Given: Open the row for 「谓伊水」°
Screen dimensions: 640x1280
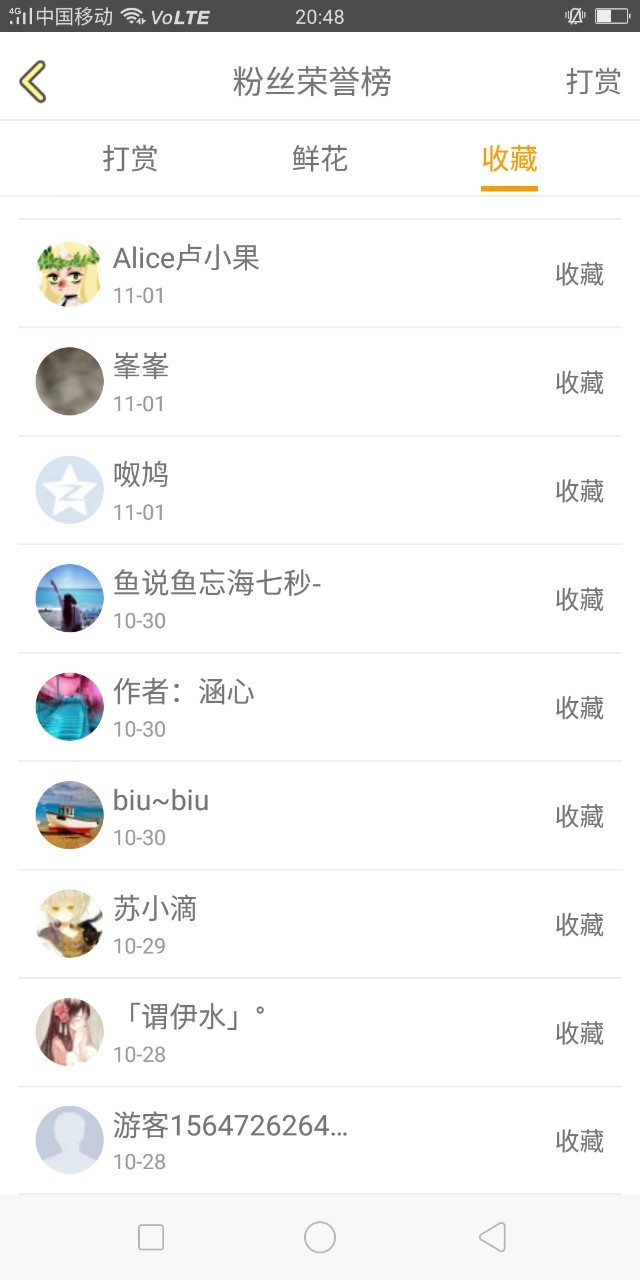Looking at the screenshot, I should [x=320, y=1033].
